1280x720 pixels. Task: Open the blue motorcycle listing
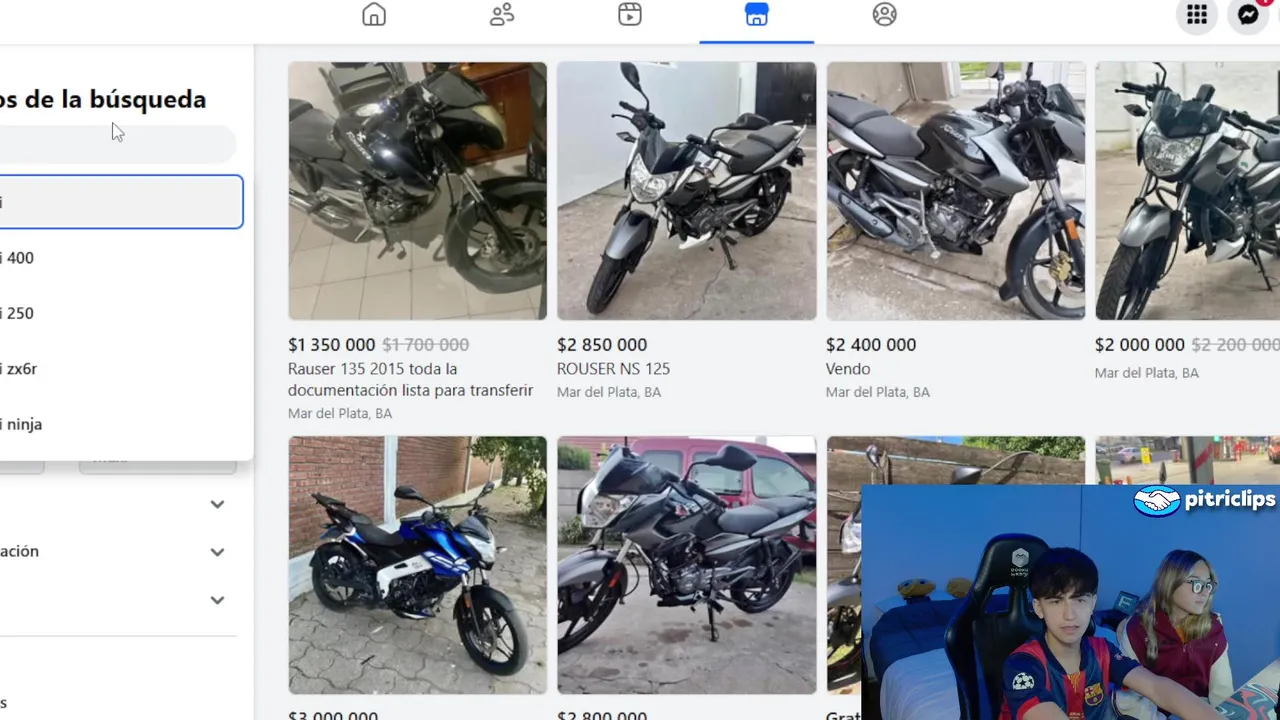point(417,565)
